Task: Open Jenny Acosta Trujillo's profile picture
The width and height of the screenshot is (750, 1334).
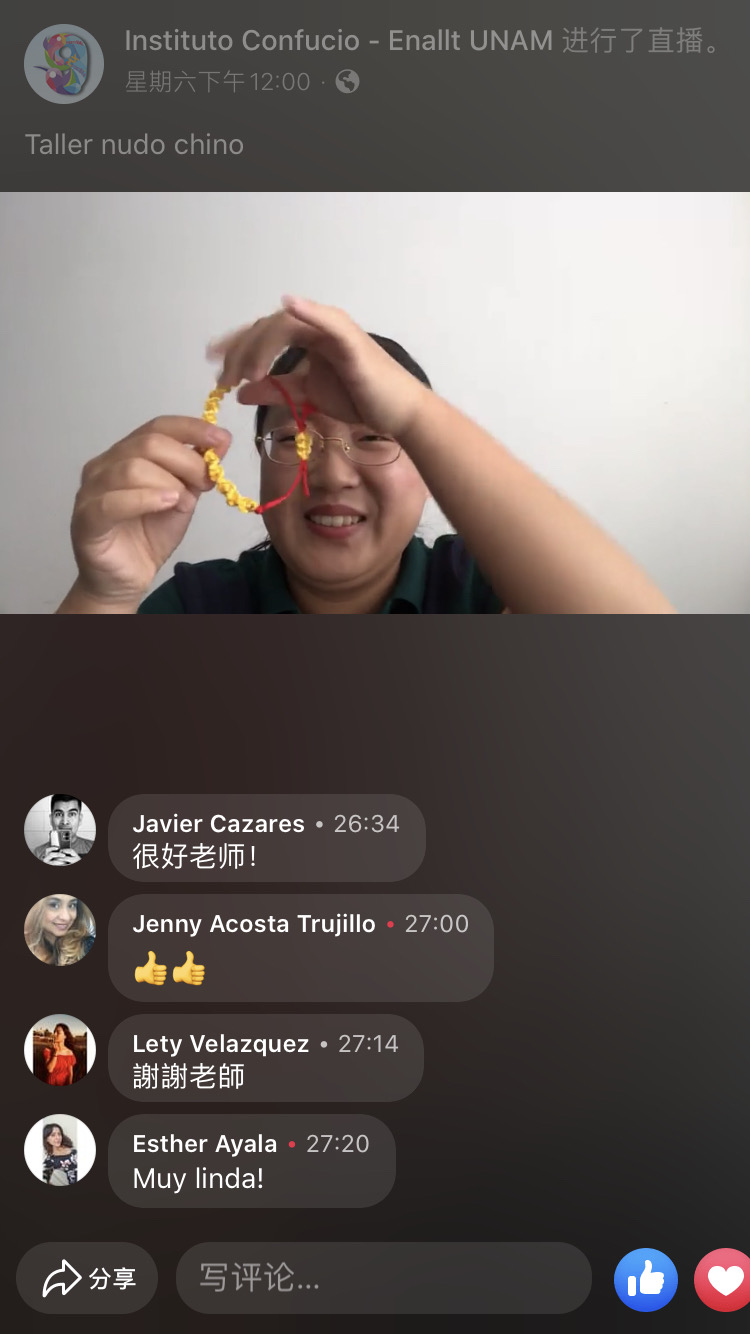Action: coord(60,930)
